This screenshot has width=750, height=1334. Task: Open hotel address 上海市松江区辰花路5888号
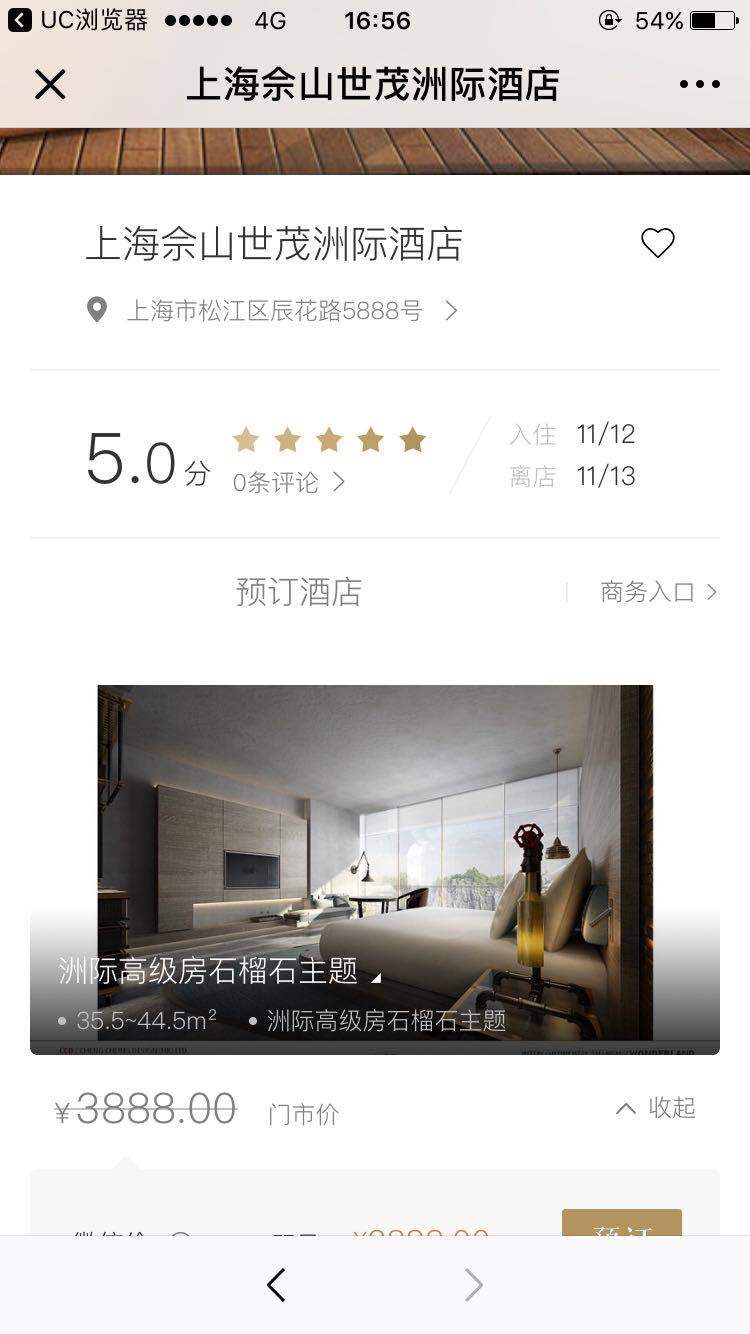click(x=274, y=311)
